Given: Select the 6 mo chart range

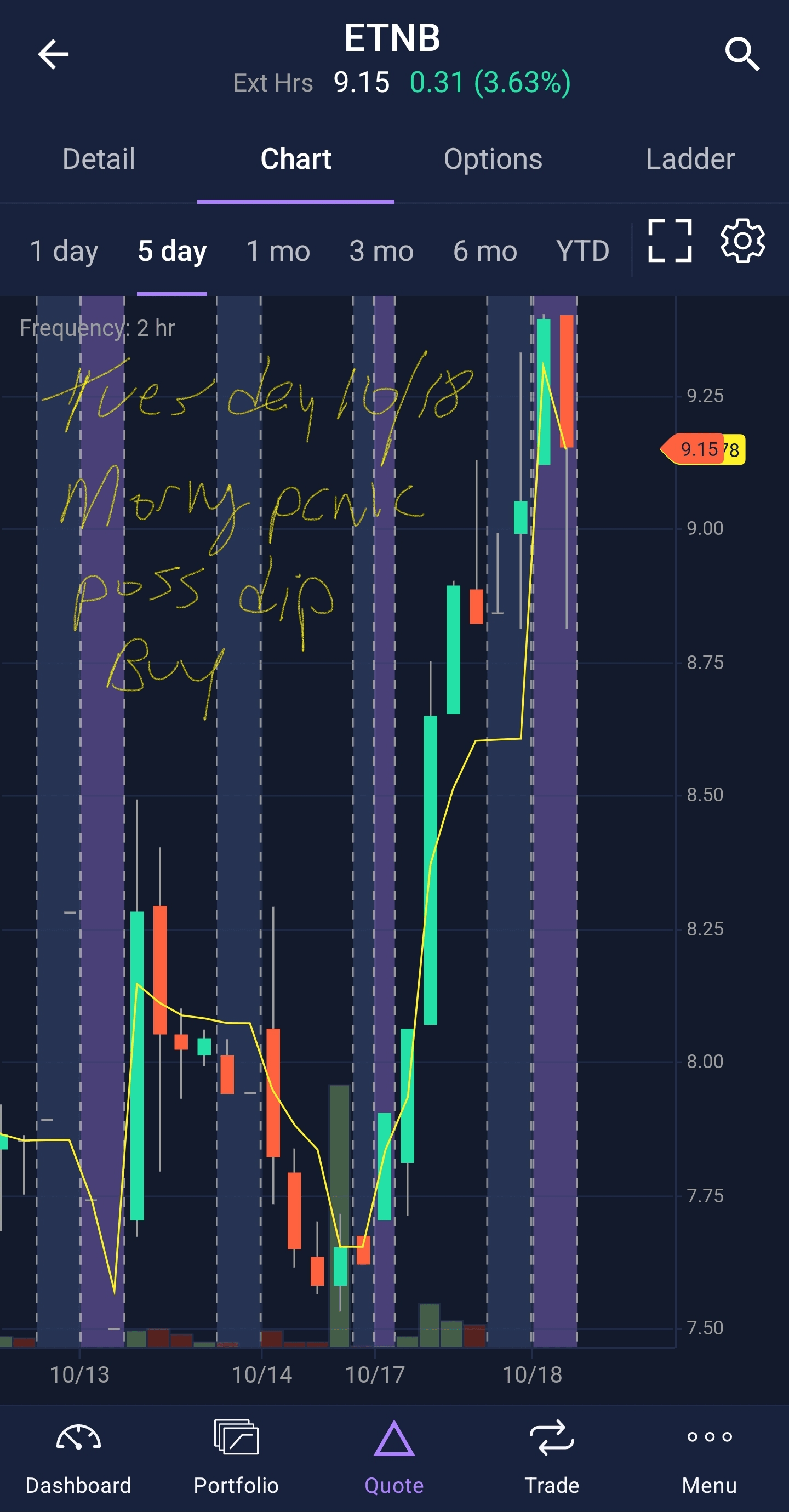Looking at the screenshot, I should (x=484, y=251).
